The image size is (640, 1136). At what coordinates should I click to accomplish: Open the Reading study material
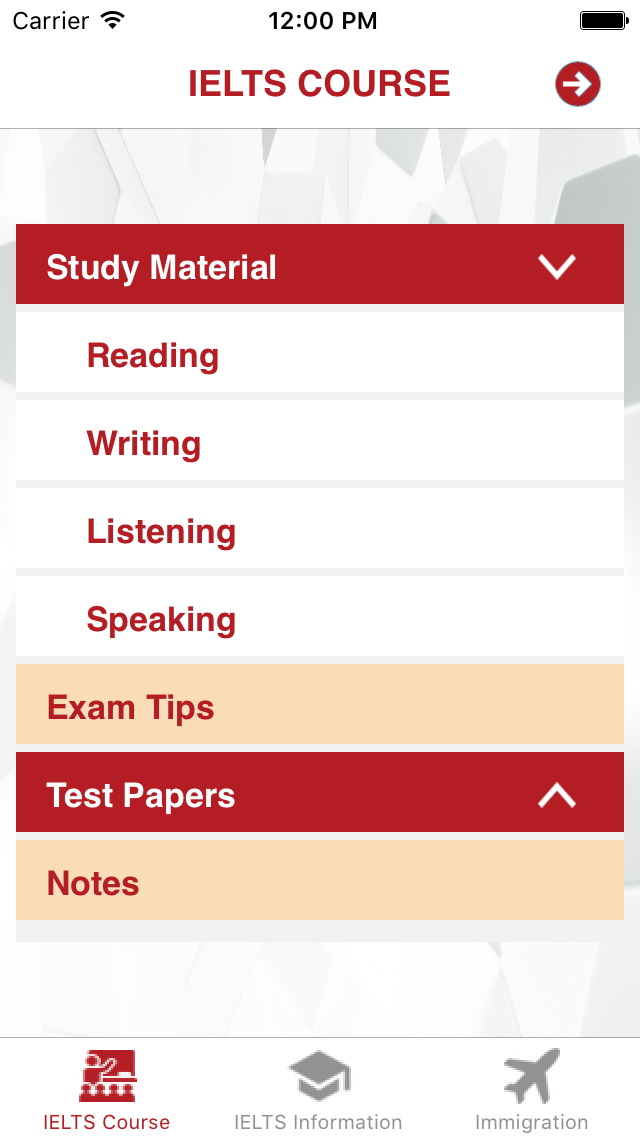point(320,356)
